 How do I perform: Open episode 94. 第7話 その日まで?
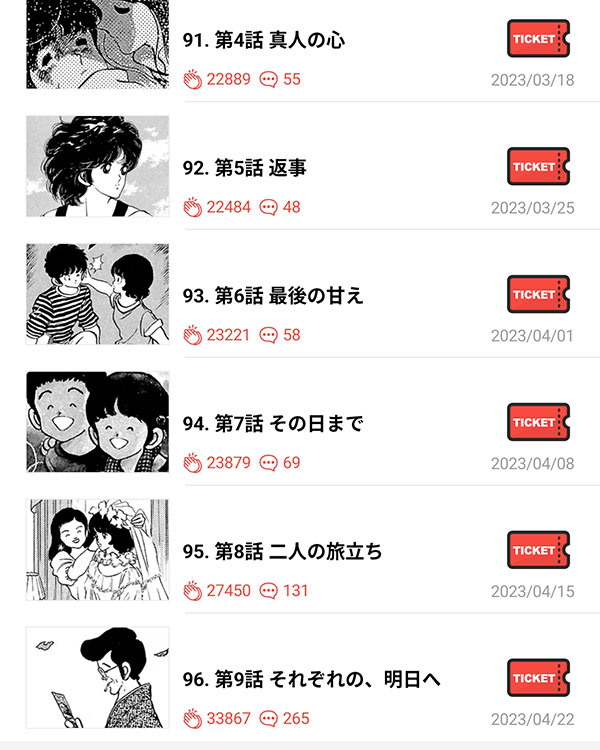[273, 424]
